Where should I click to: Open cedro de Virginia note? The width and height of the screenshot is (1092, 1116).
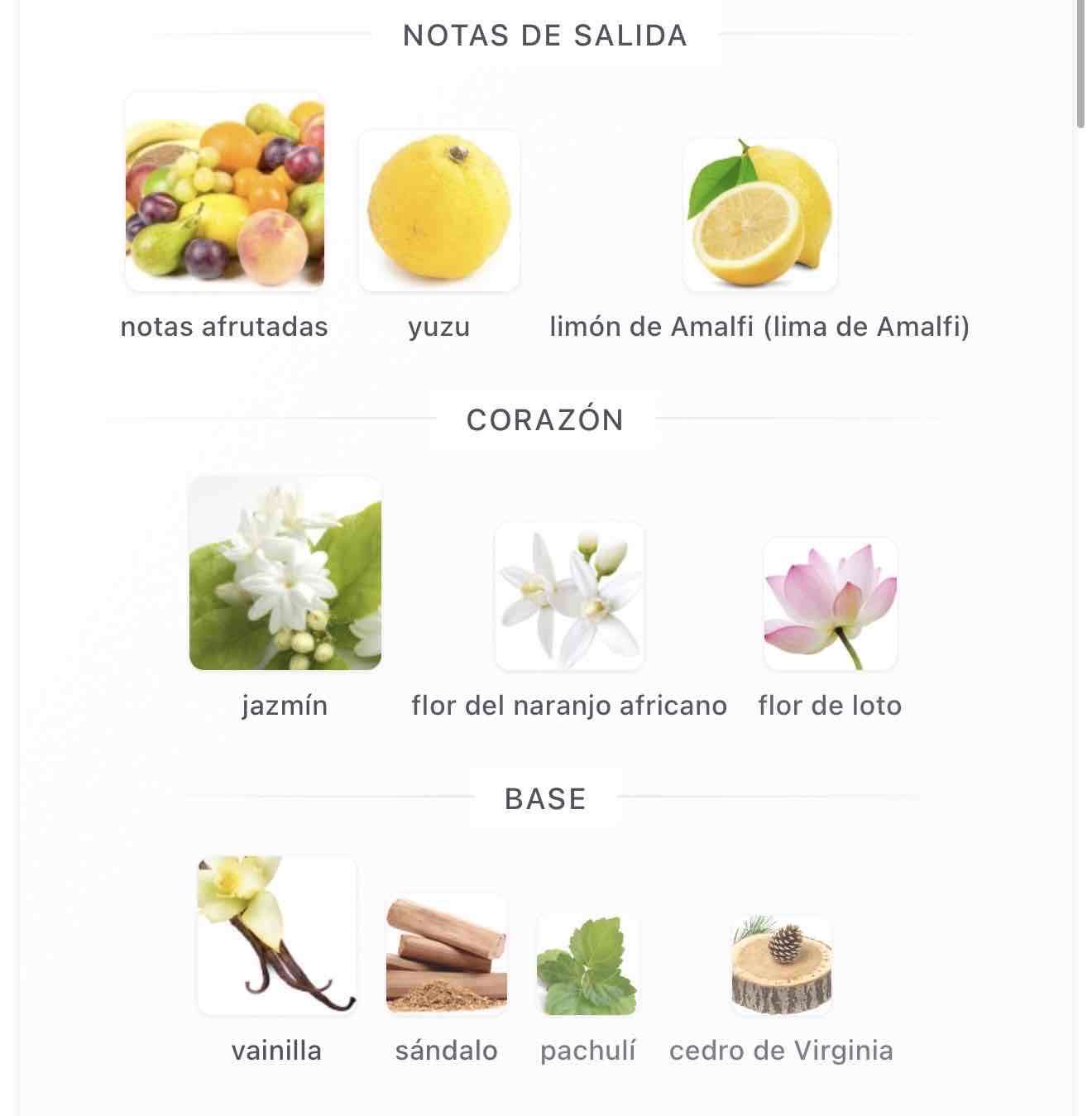(781, 965)
